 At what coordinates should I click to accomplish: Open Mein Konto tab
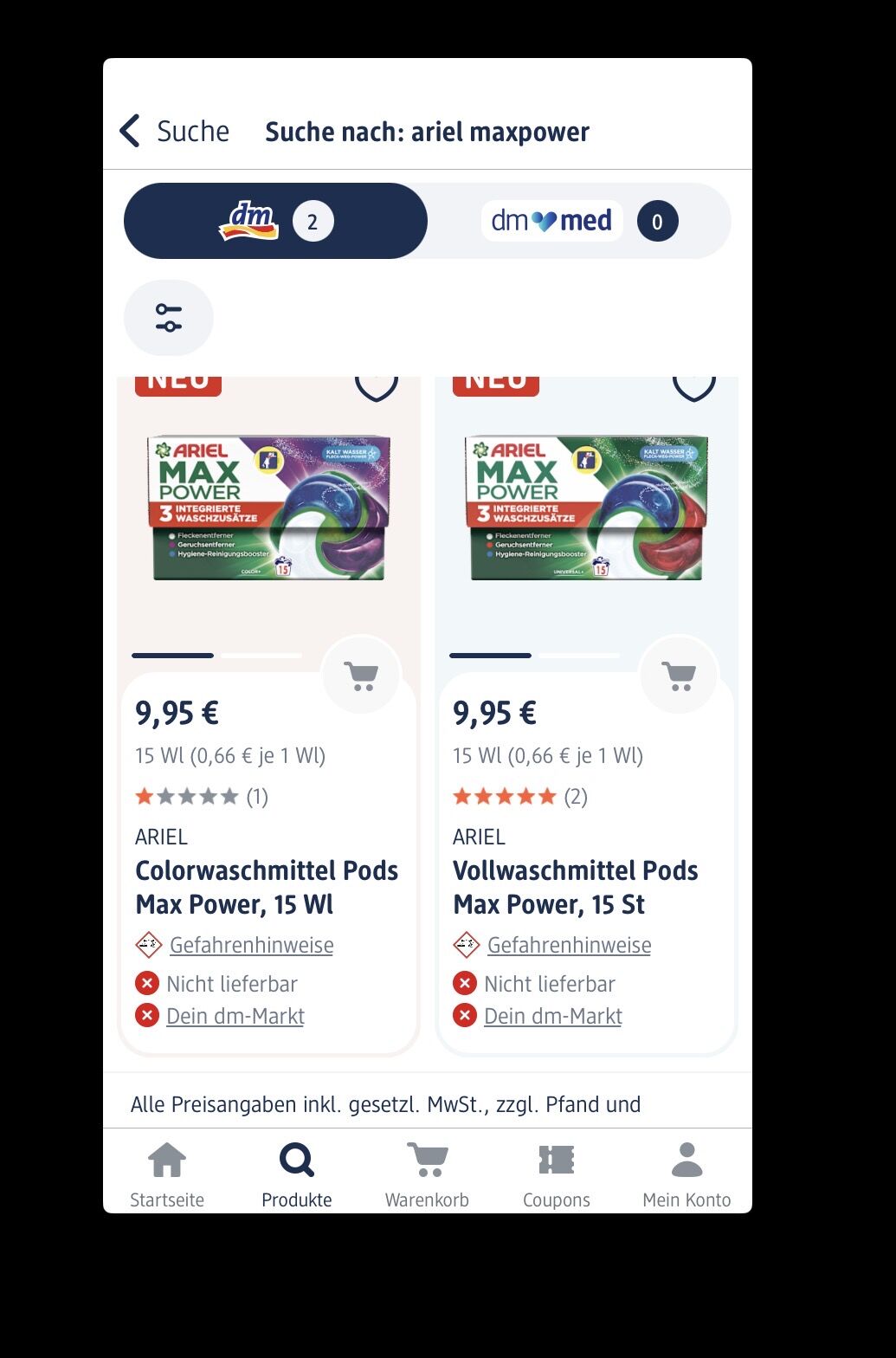[x=687, y=1174]
